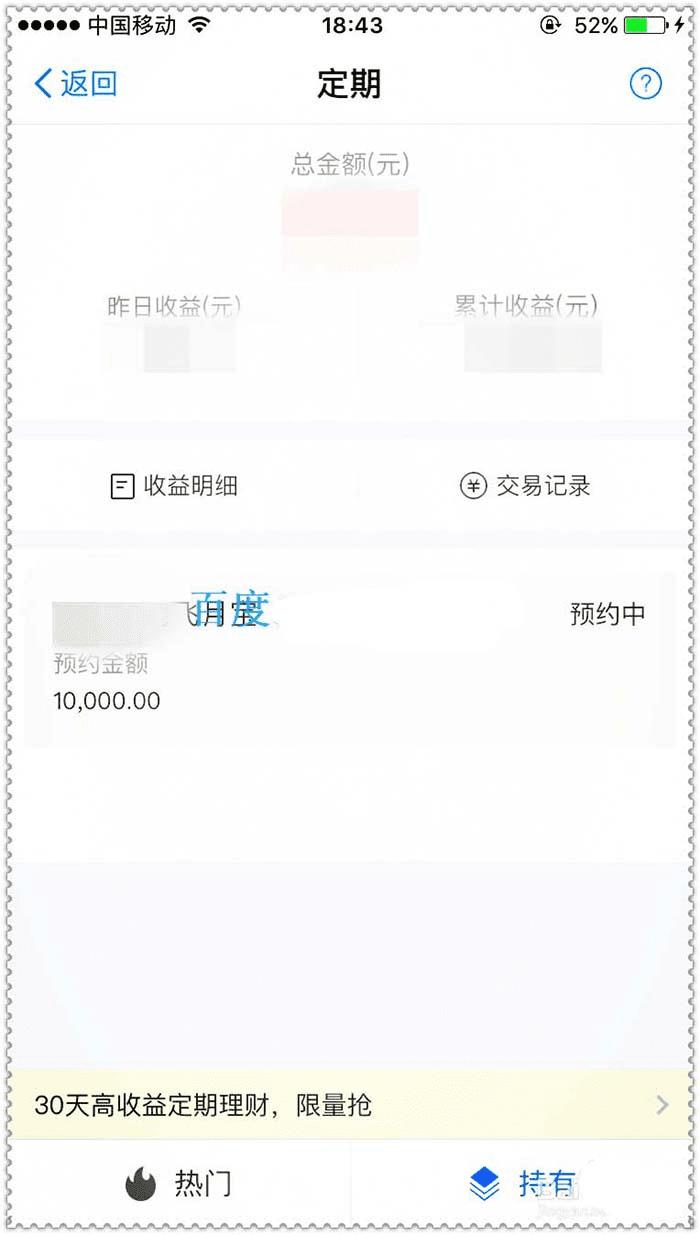This screenshot has height=1235, width=700.
Task: Select the 持有 tab
Action: 524,1185
